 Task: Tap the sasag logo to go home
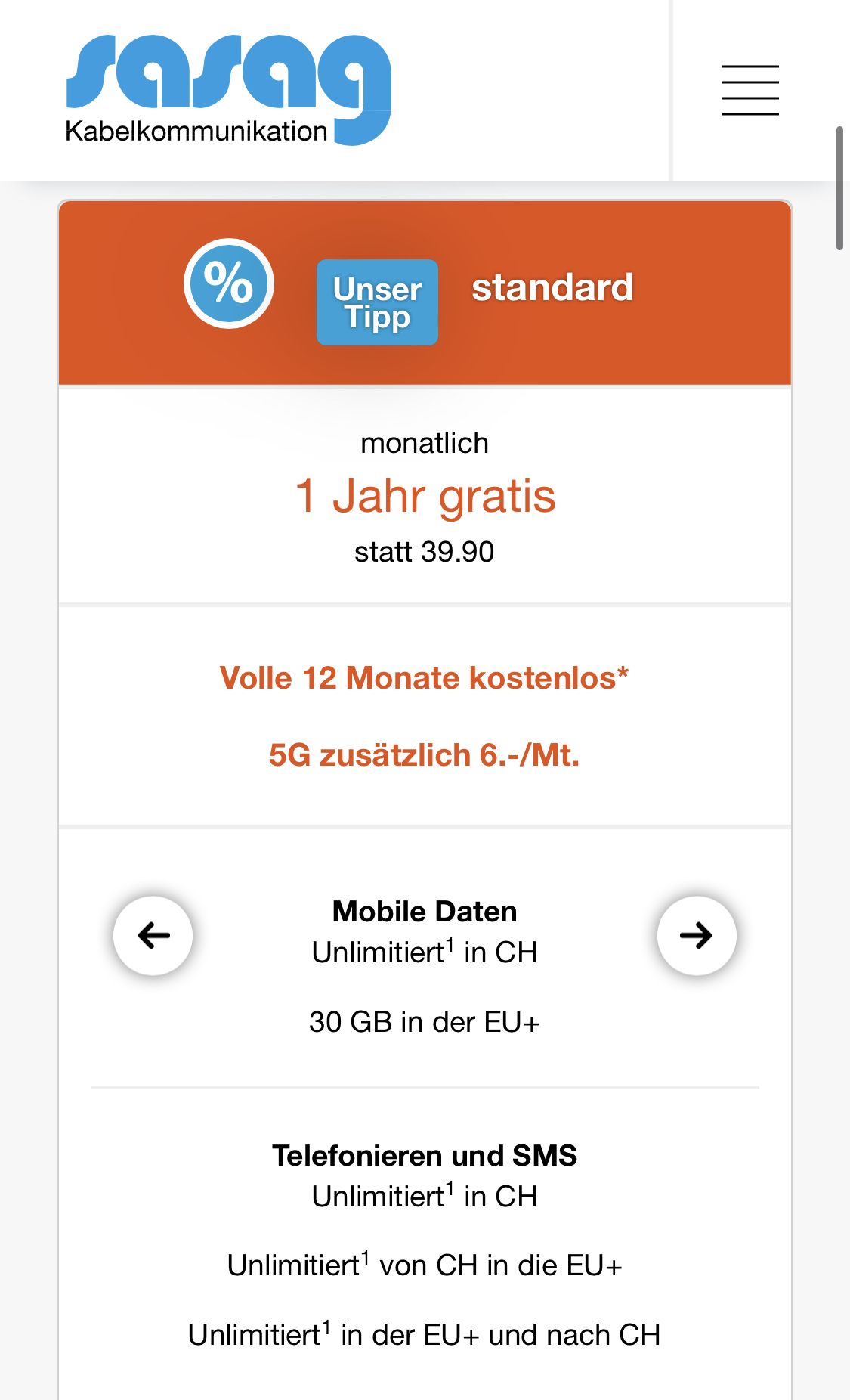(228, 89)
